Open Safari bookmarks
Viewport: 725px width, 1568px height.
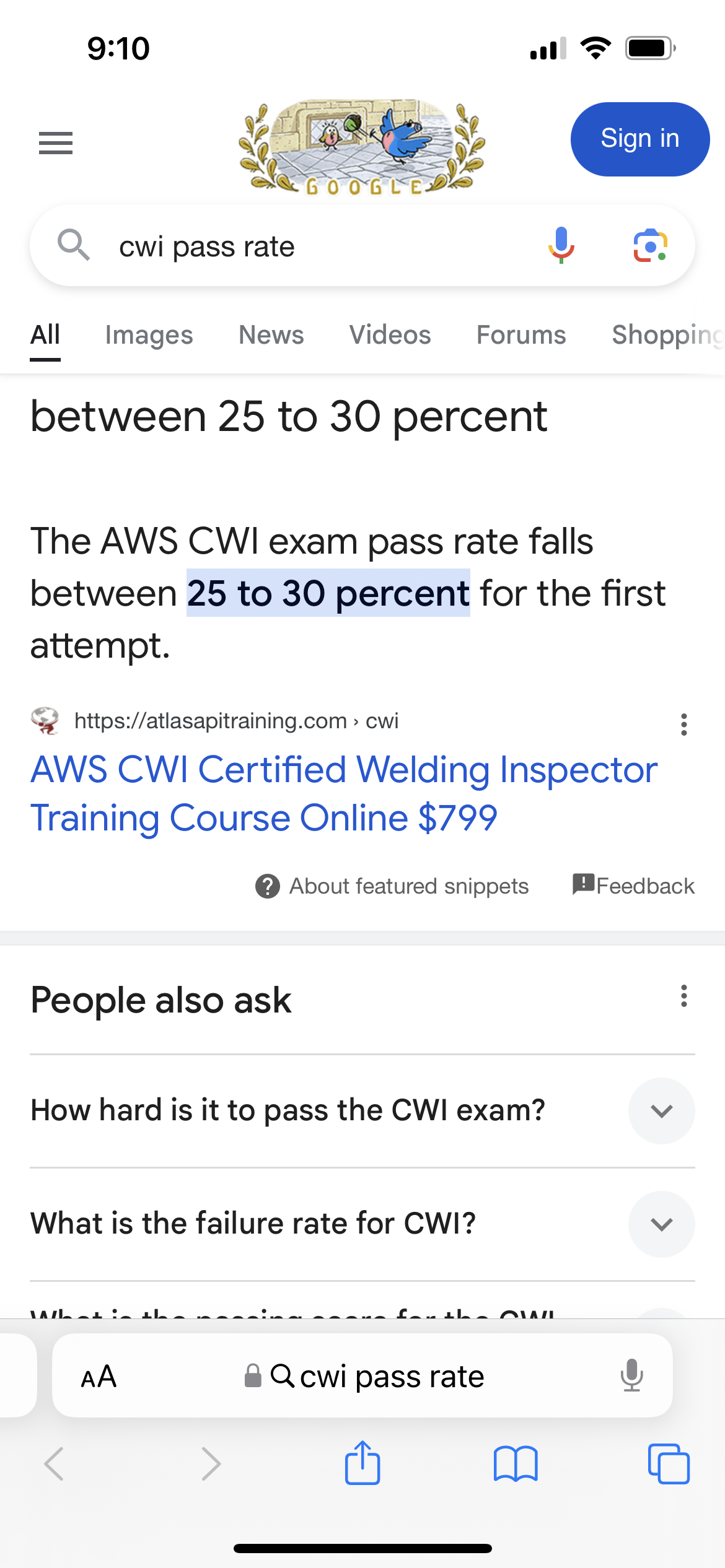coord(516,1464)
